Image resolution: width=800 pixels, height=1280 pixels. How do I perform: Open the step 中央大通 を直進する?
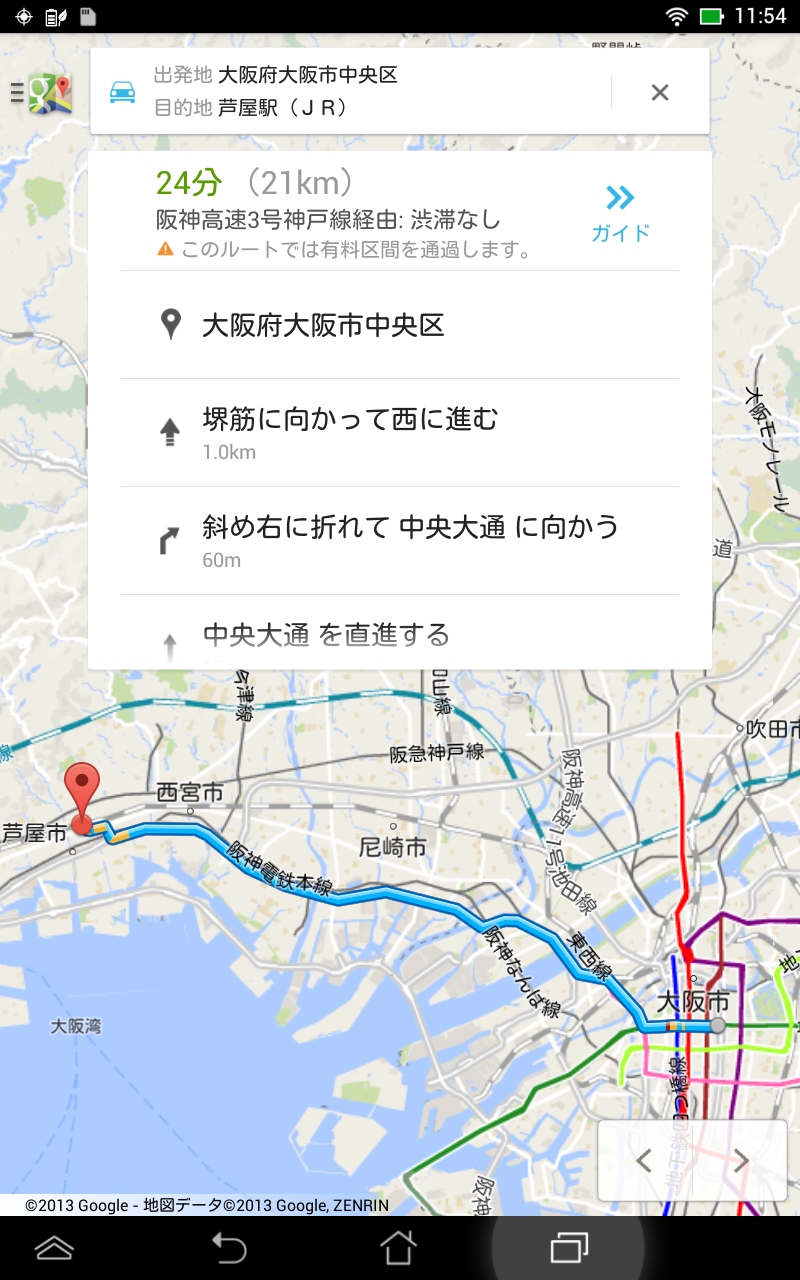click(400, 635)
